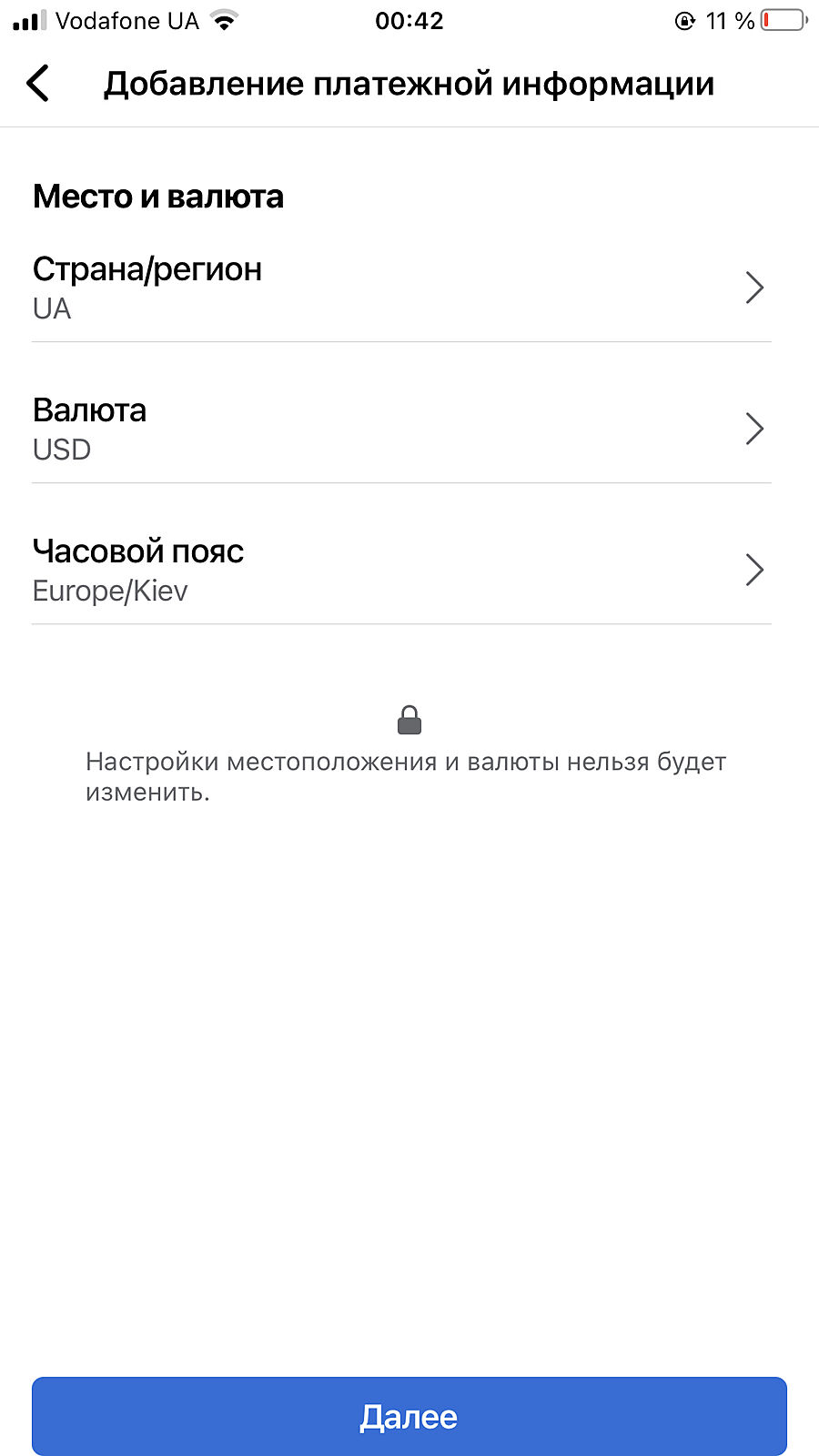Change the Валюта currency setting
819x1456 pixels.
400,429
